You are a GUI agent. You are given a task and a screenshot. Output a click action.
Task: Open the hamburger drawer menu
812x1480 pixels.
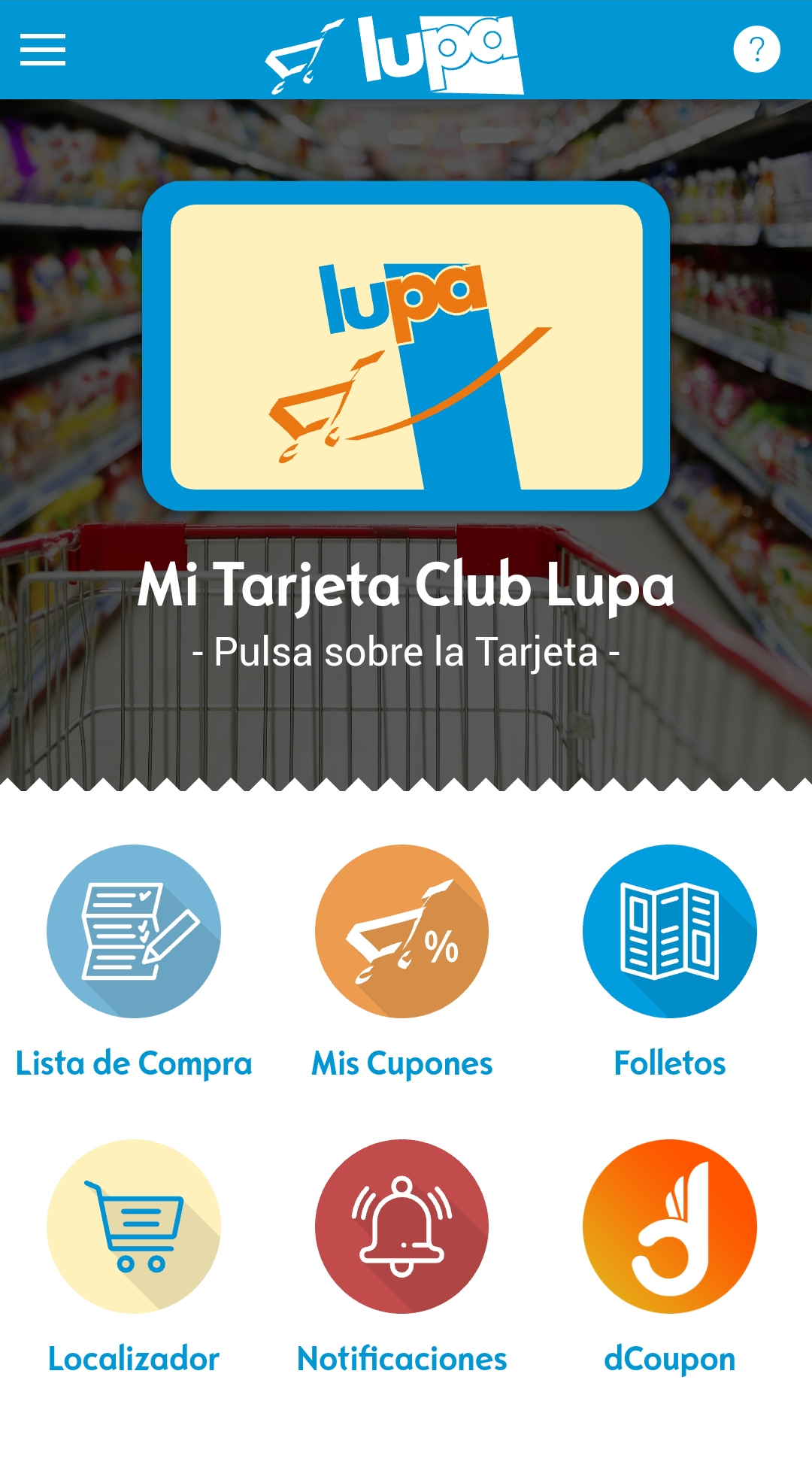[43, 50]
